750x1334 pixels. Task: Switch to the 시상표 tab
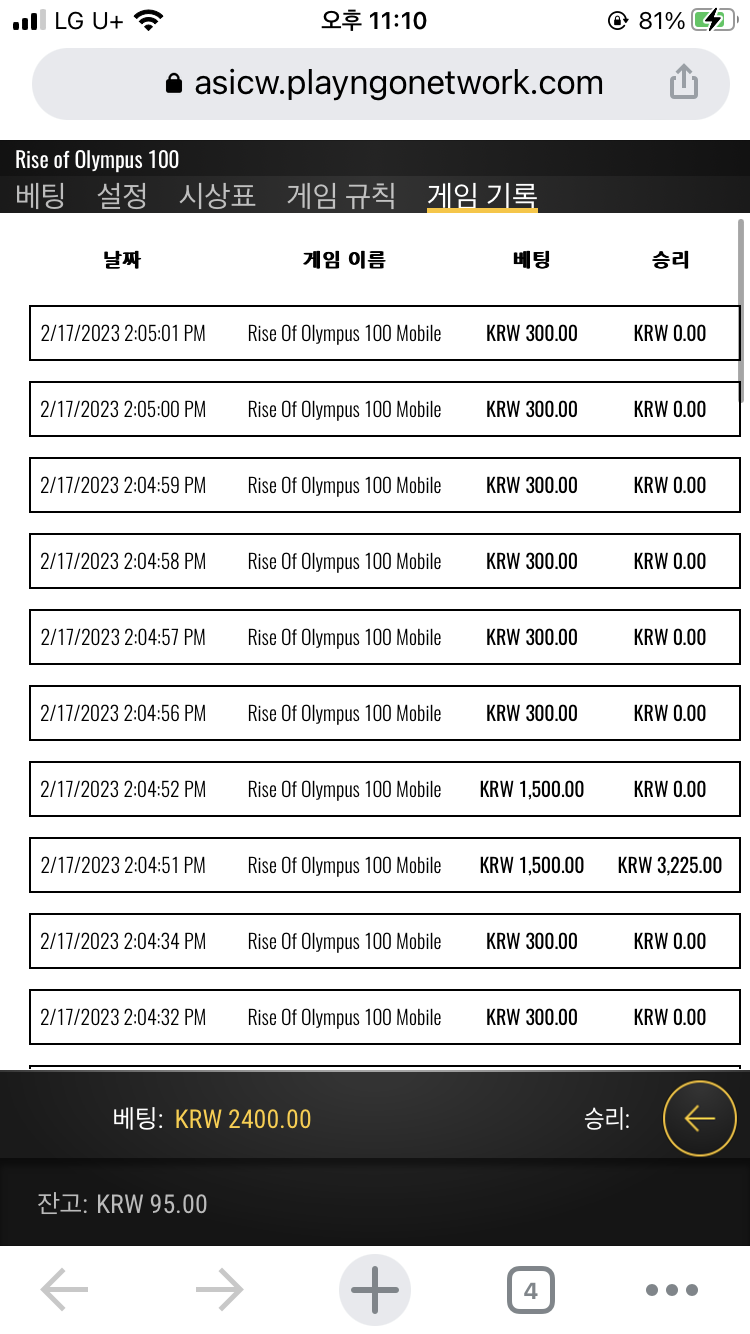pyautogui.click(x=217, y=195)
